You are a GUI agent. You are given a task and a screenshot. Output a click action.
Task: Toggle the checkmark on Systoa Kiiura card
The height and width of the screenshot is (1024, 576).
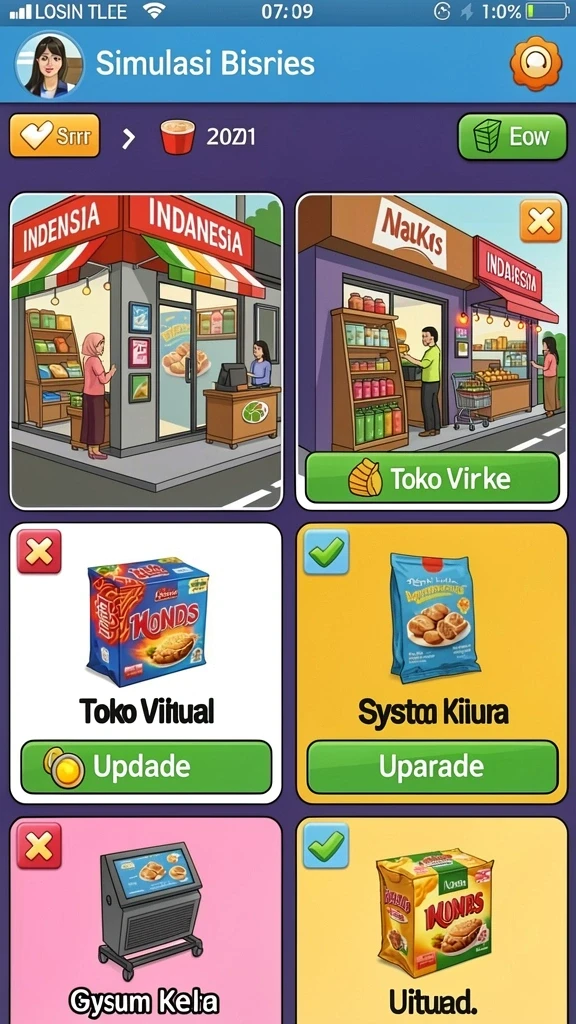tap(326, 551)
